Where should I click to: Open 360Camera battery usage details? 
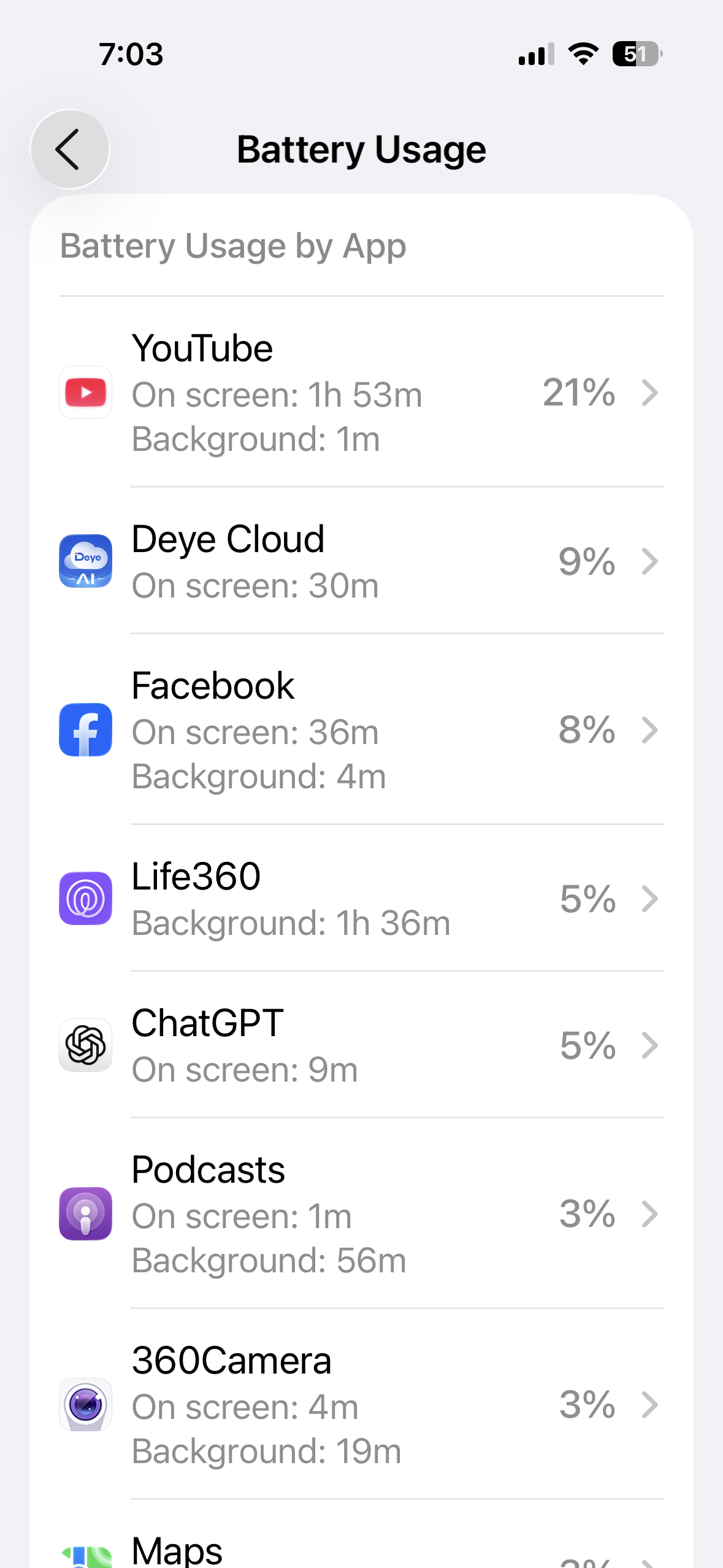point(361,1405)
